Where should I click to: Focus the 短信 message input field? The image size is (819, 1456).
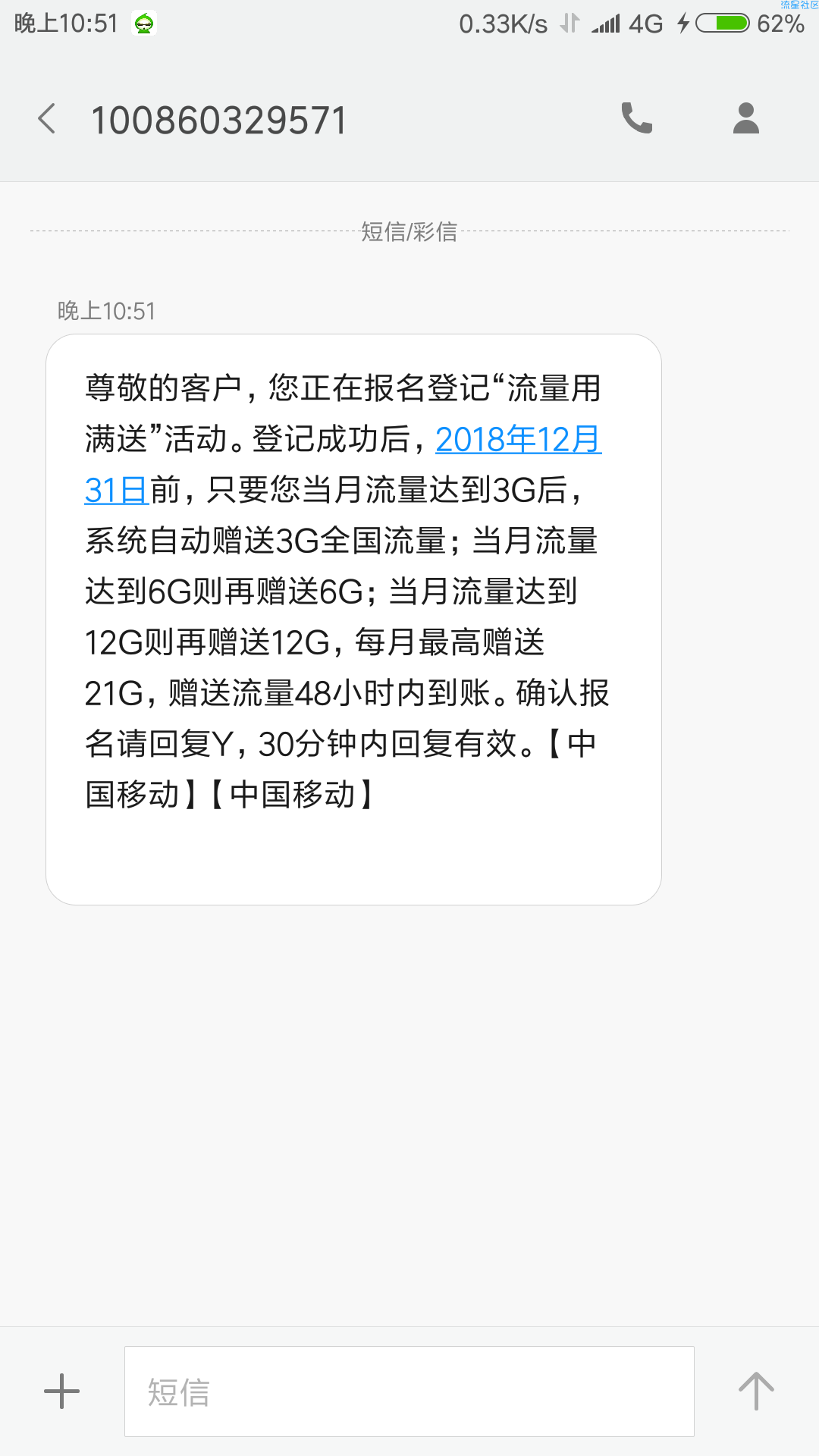point(409,1392)
